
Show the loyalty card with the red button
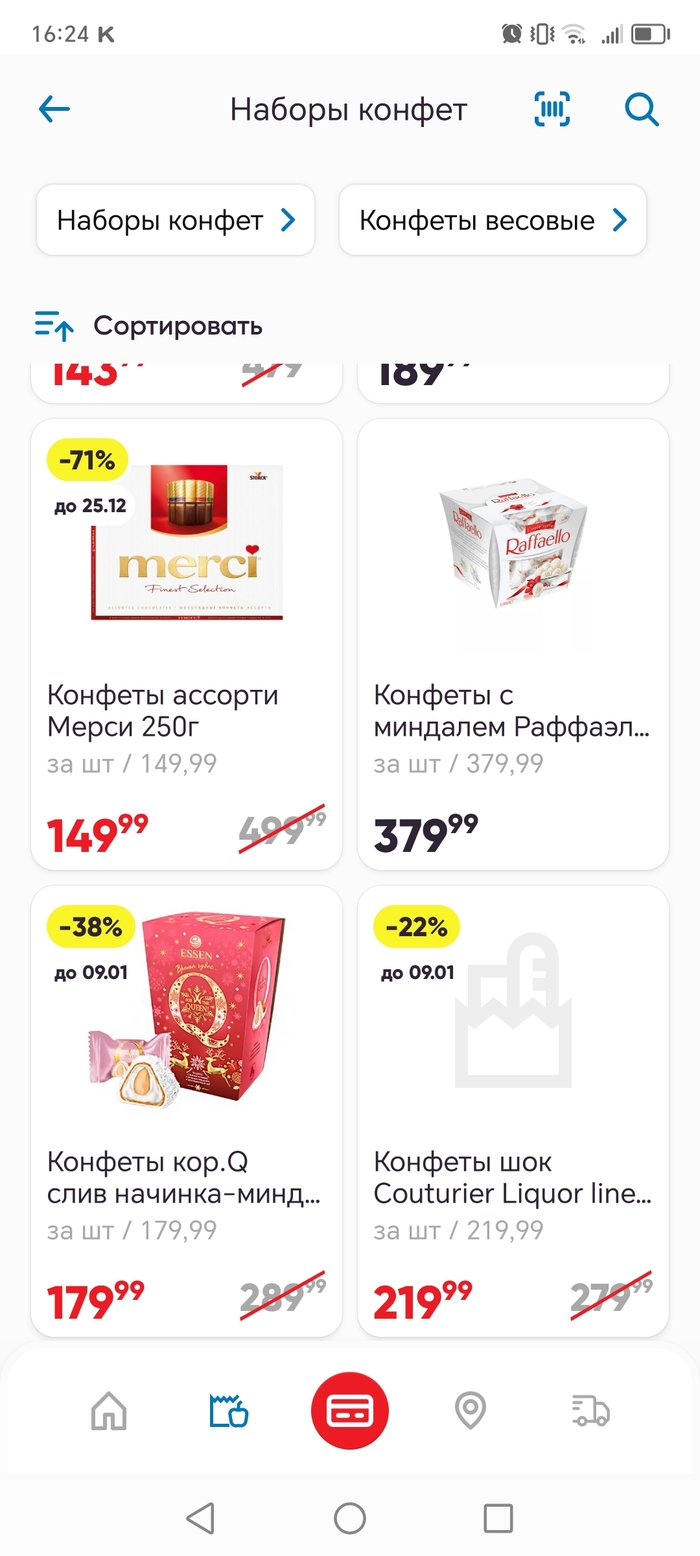(350, 1411)
